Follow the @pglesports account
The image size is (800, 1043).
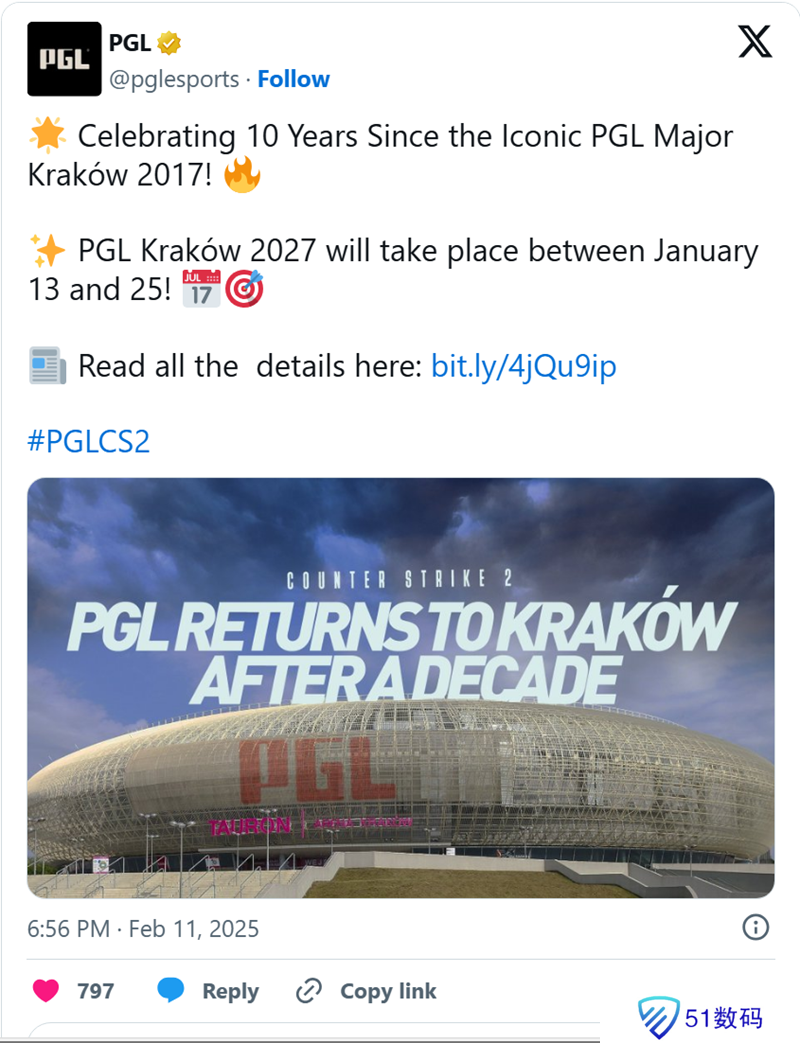click(x=293, y=79)
